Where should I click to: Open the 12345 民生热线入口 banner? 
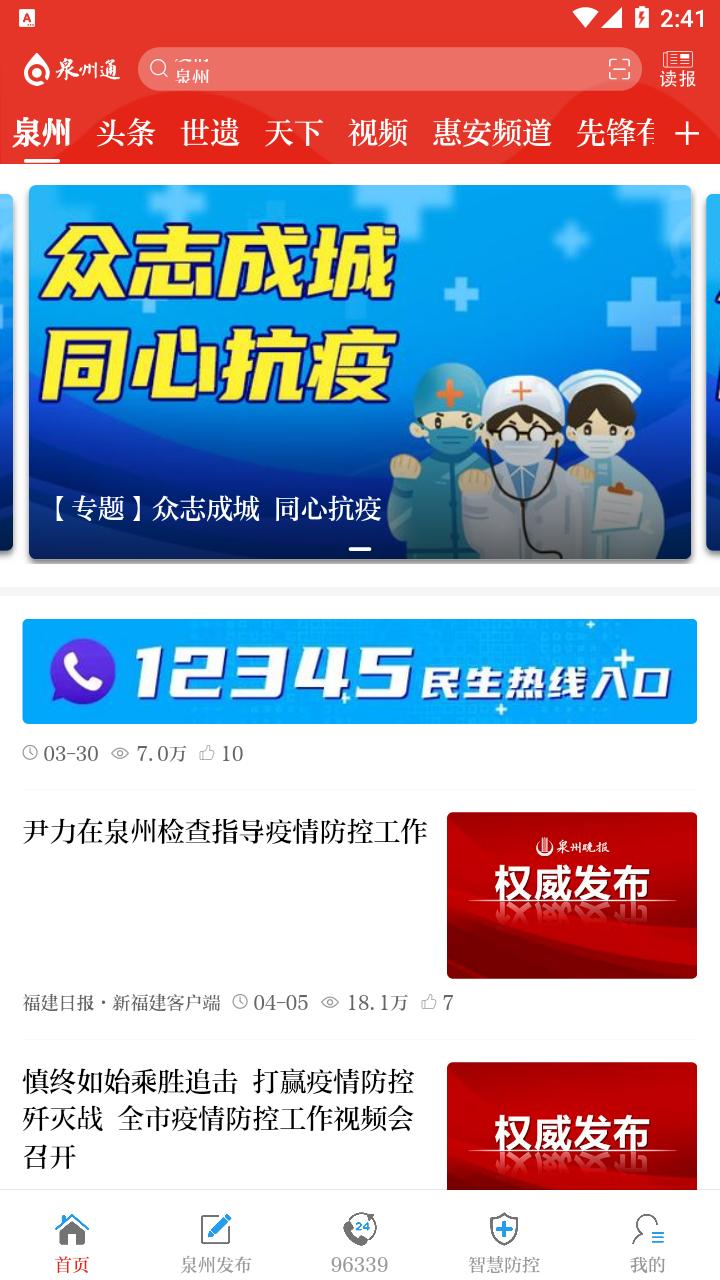[x=360, y=671]
